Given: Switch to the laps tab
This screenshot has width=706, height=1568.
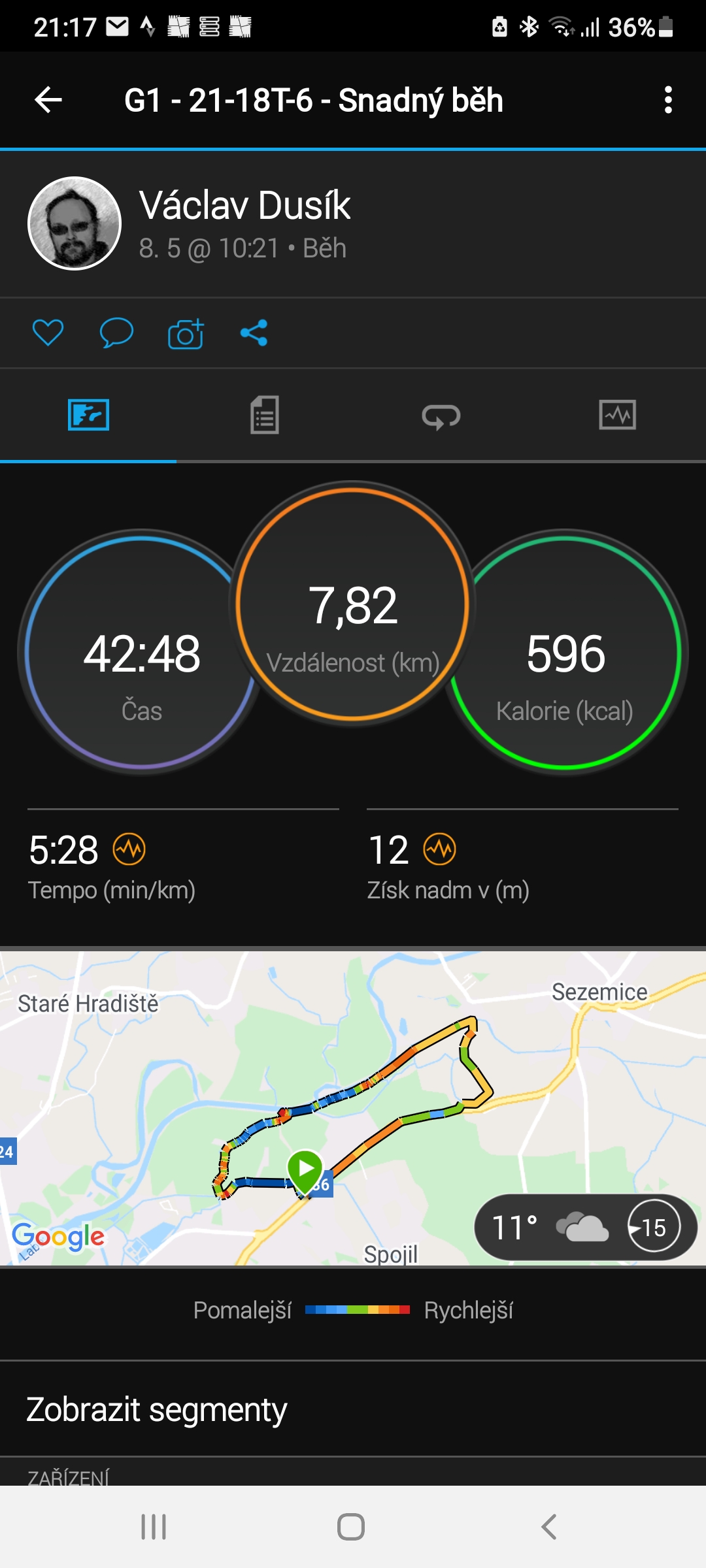Looking at the screenshot, I should pyautogui.click(x=441, y=415).
